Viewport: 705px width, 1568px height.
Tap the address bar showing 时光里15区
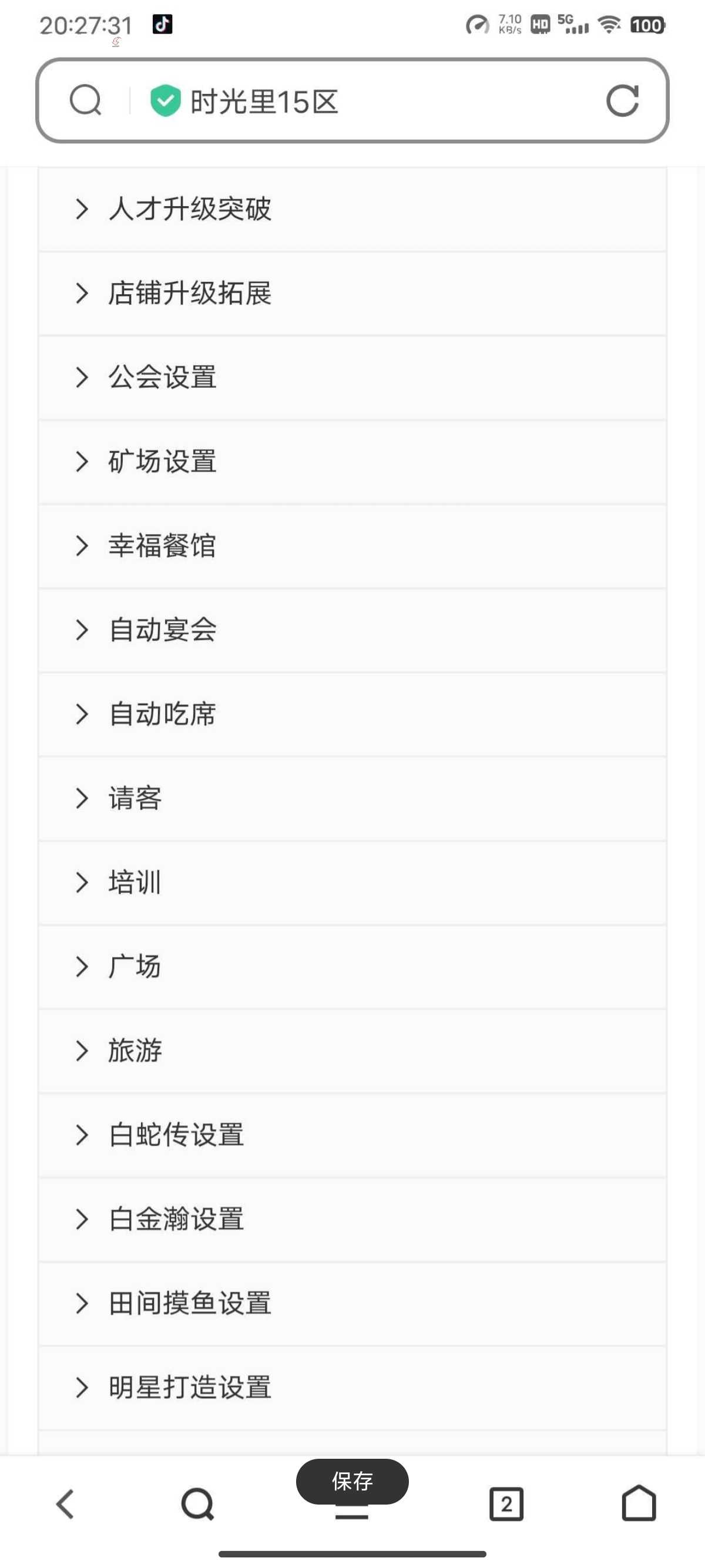tap(352, 100)
